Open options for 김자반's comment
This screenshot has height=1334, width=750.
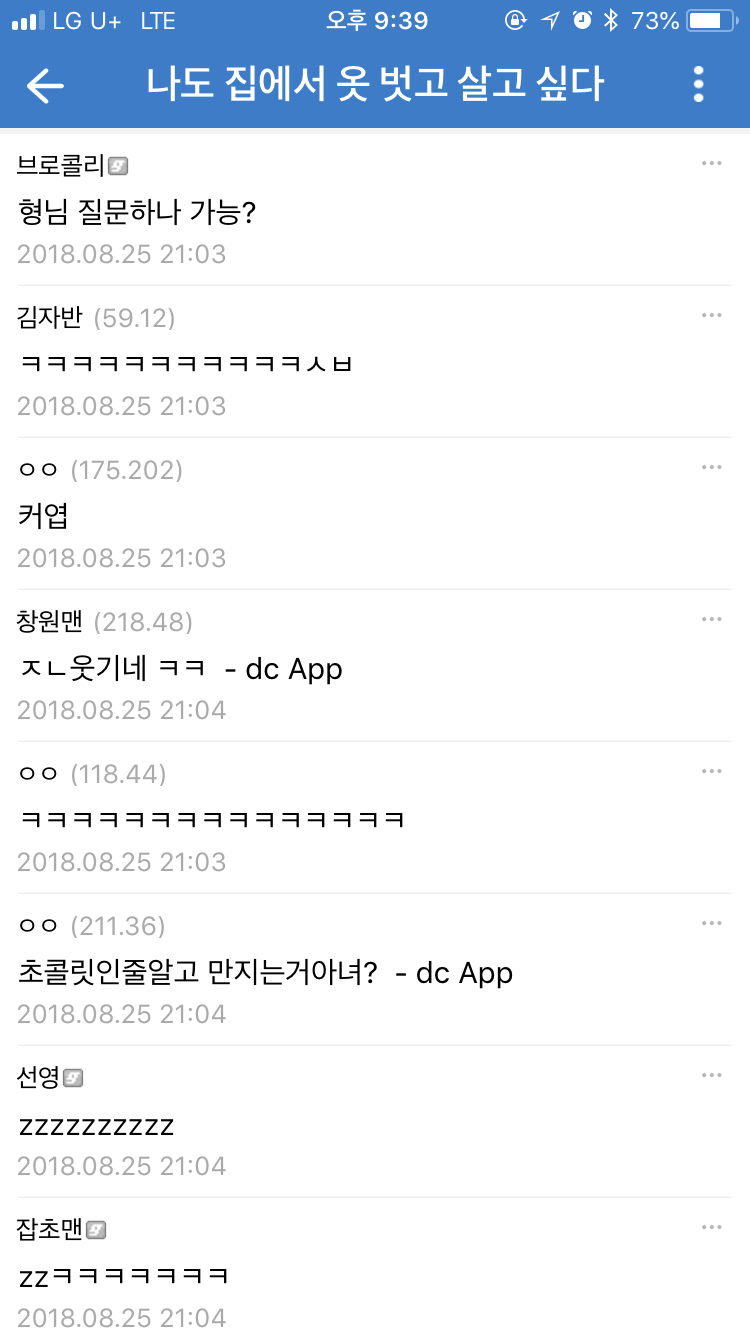[x=711, y=316]
